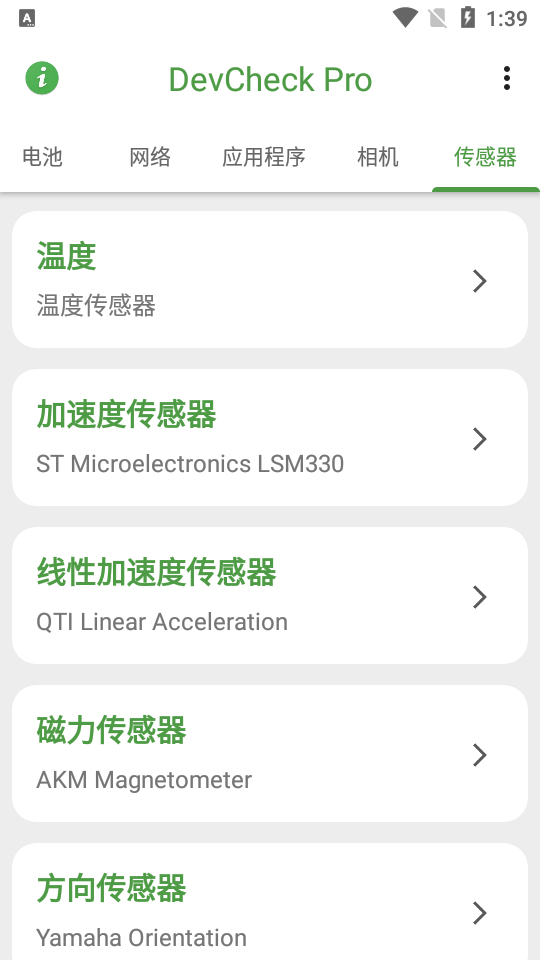Open the three-dot overflow menu
Image resolution: width=540 pixels, height=960 pixels.
click(506, 78)
